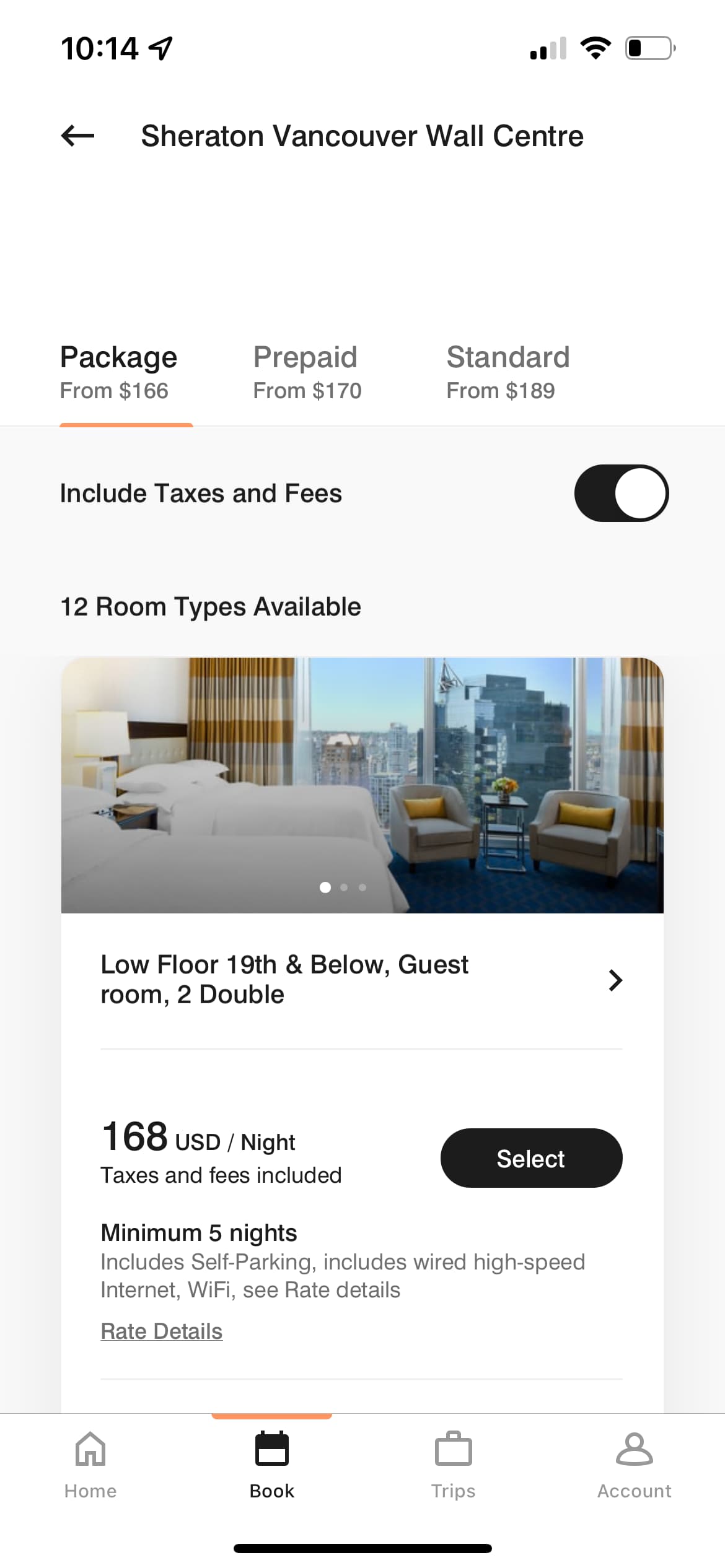Toggle Include Taxes and Fees switch

(x=621, y=494)
